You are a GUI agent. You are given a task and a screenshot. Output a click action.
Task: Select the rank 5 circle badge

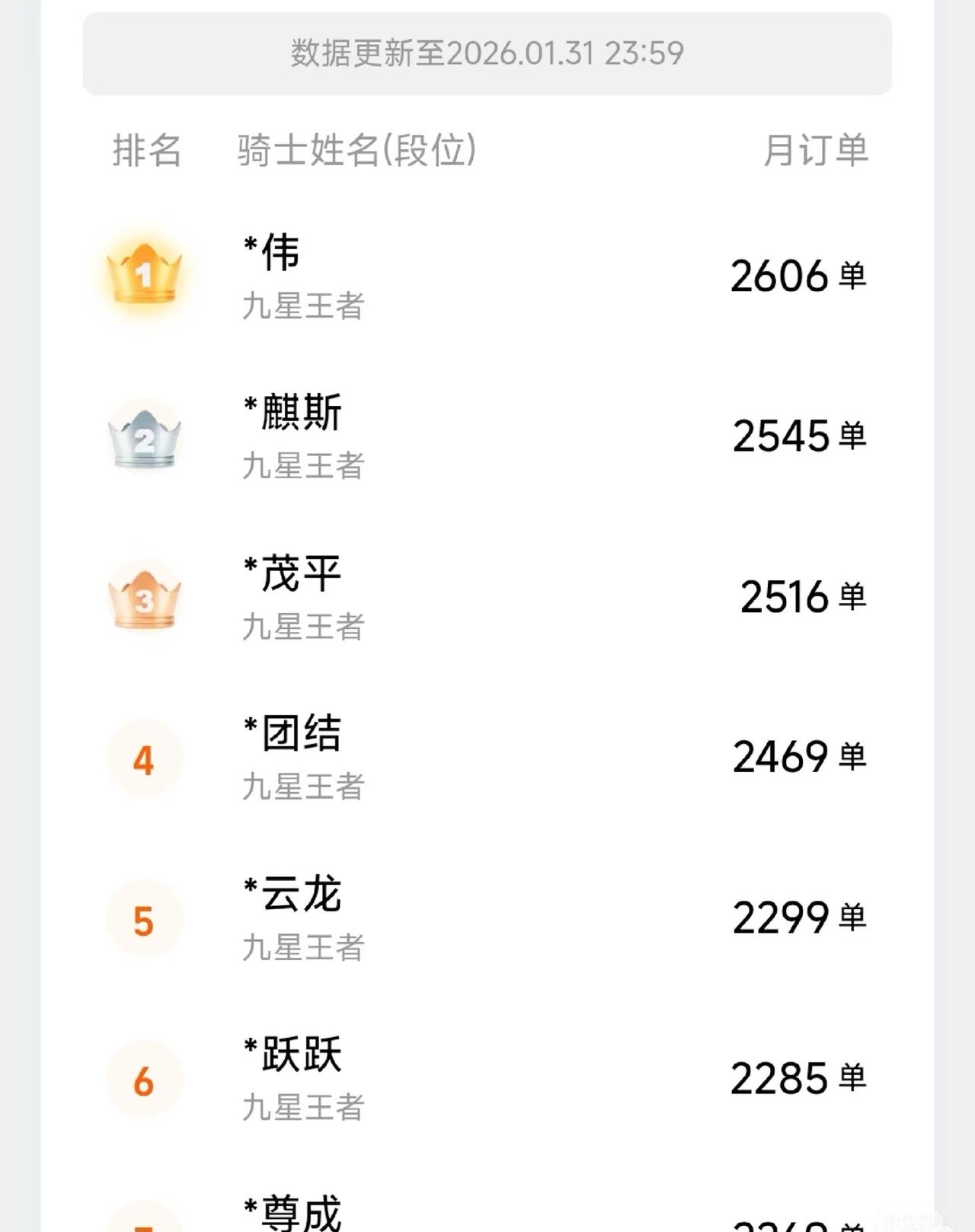[145, 920]
